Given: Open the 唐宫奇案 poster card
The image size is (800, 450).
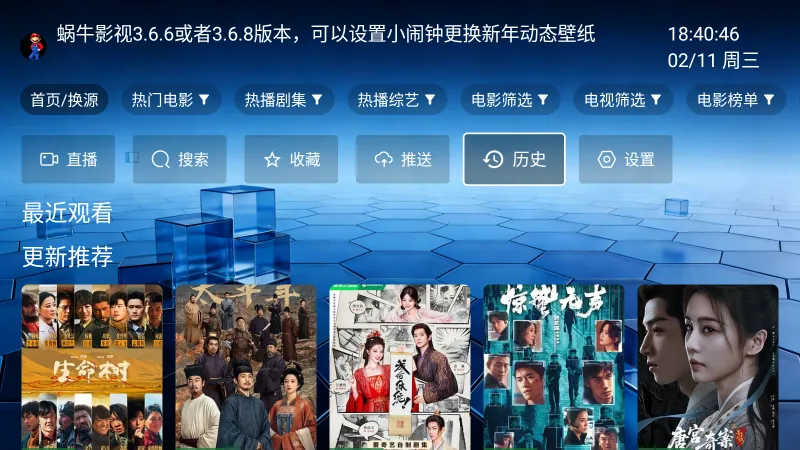Looking at the screenshot, I should pyautogui.click(x=708, y=367).
